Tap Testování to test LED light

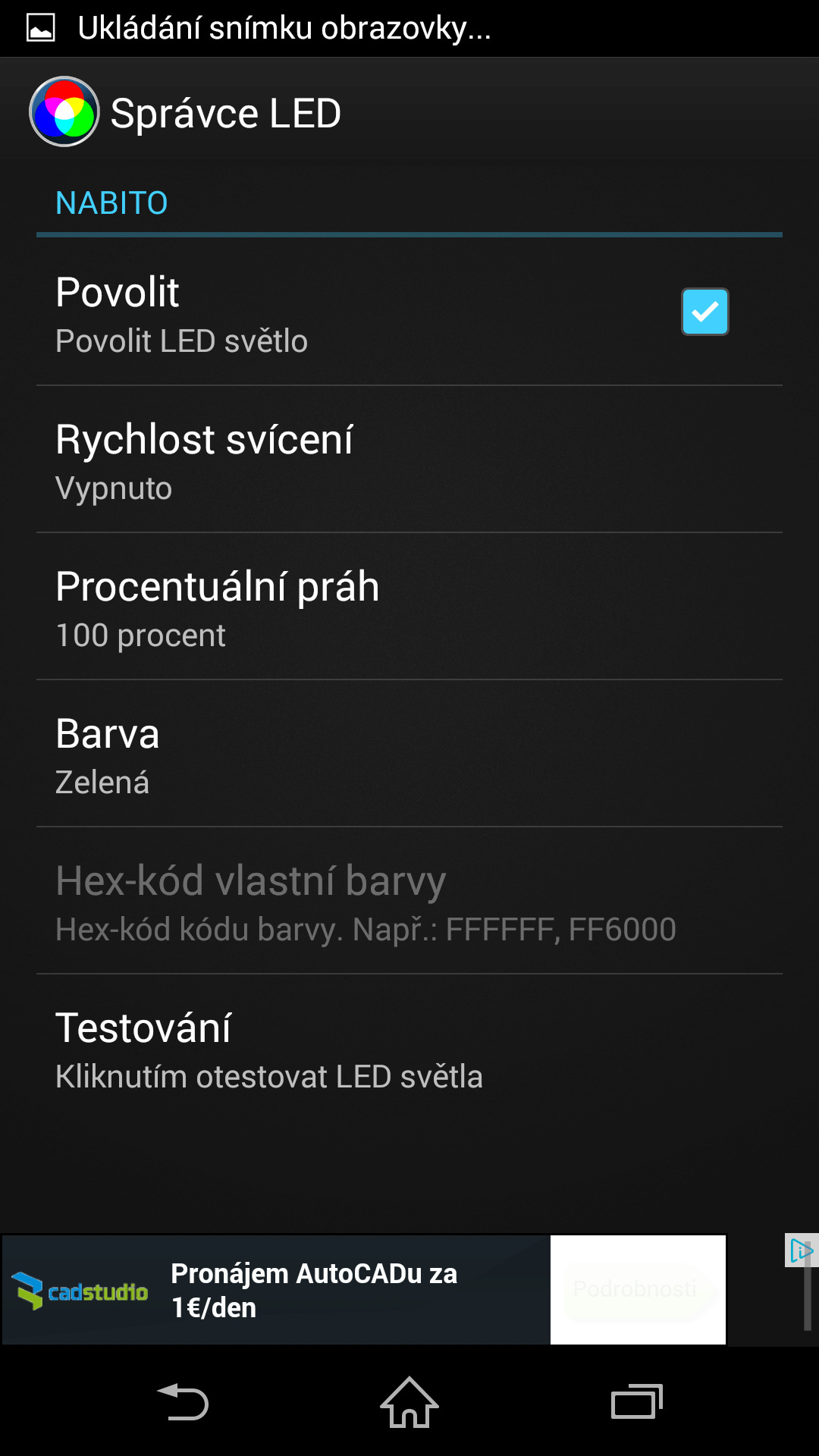pos(409,1048)
